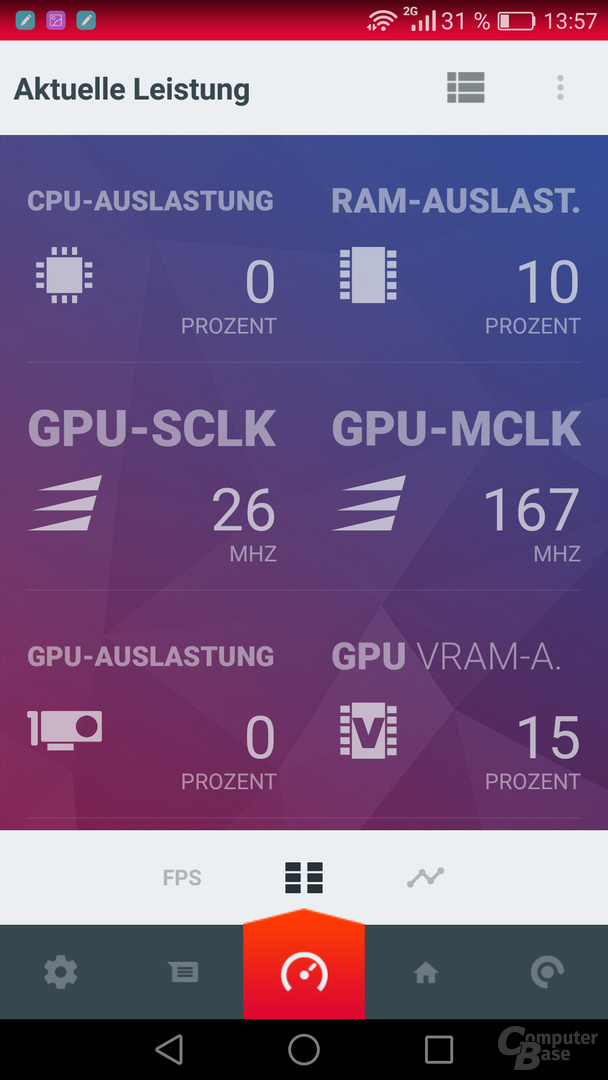Select the grid tiles view tab
608x1080 pixels.
[x=304, y=878]
